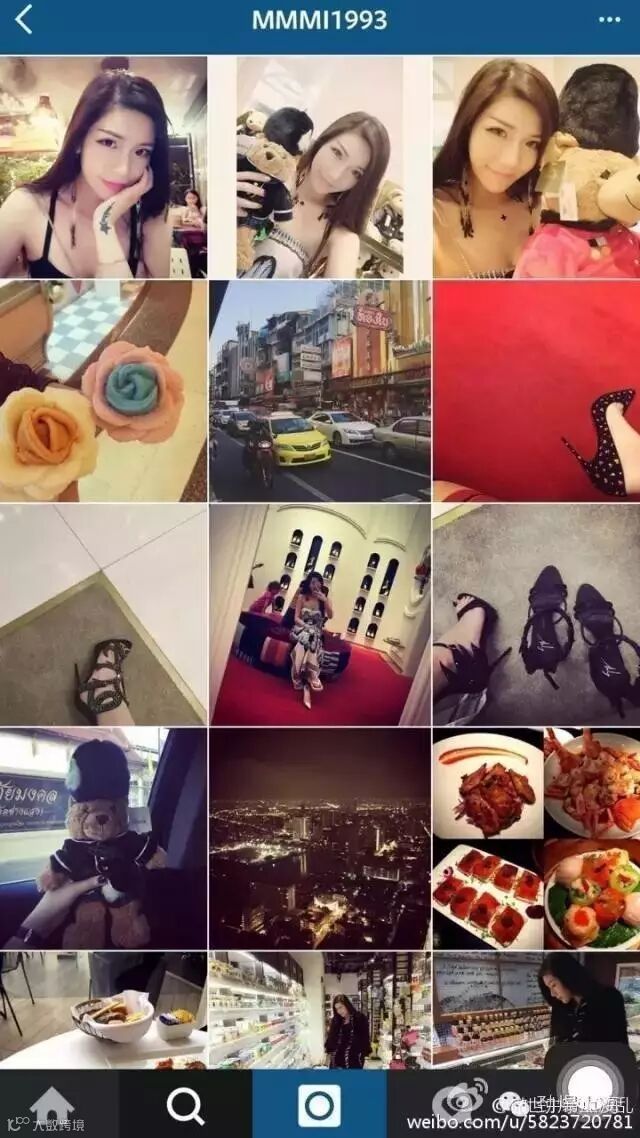Screen dimensions: 640x1138
Task: View the four-dish food collage photo
Action: pyautogui.click(x=536, y=838)
